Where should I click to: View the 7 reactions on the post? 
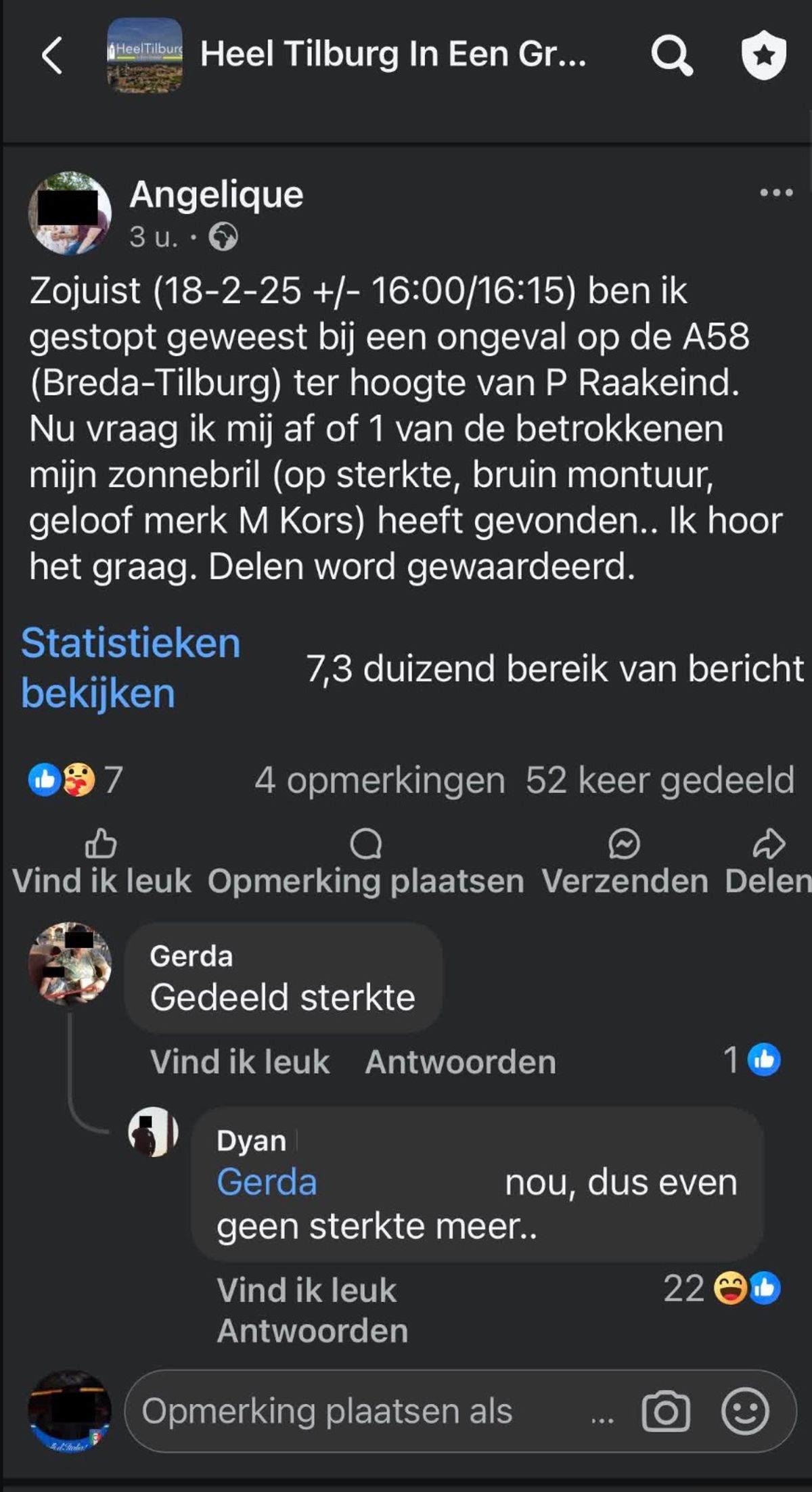76,779
